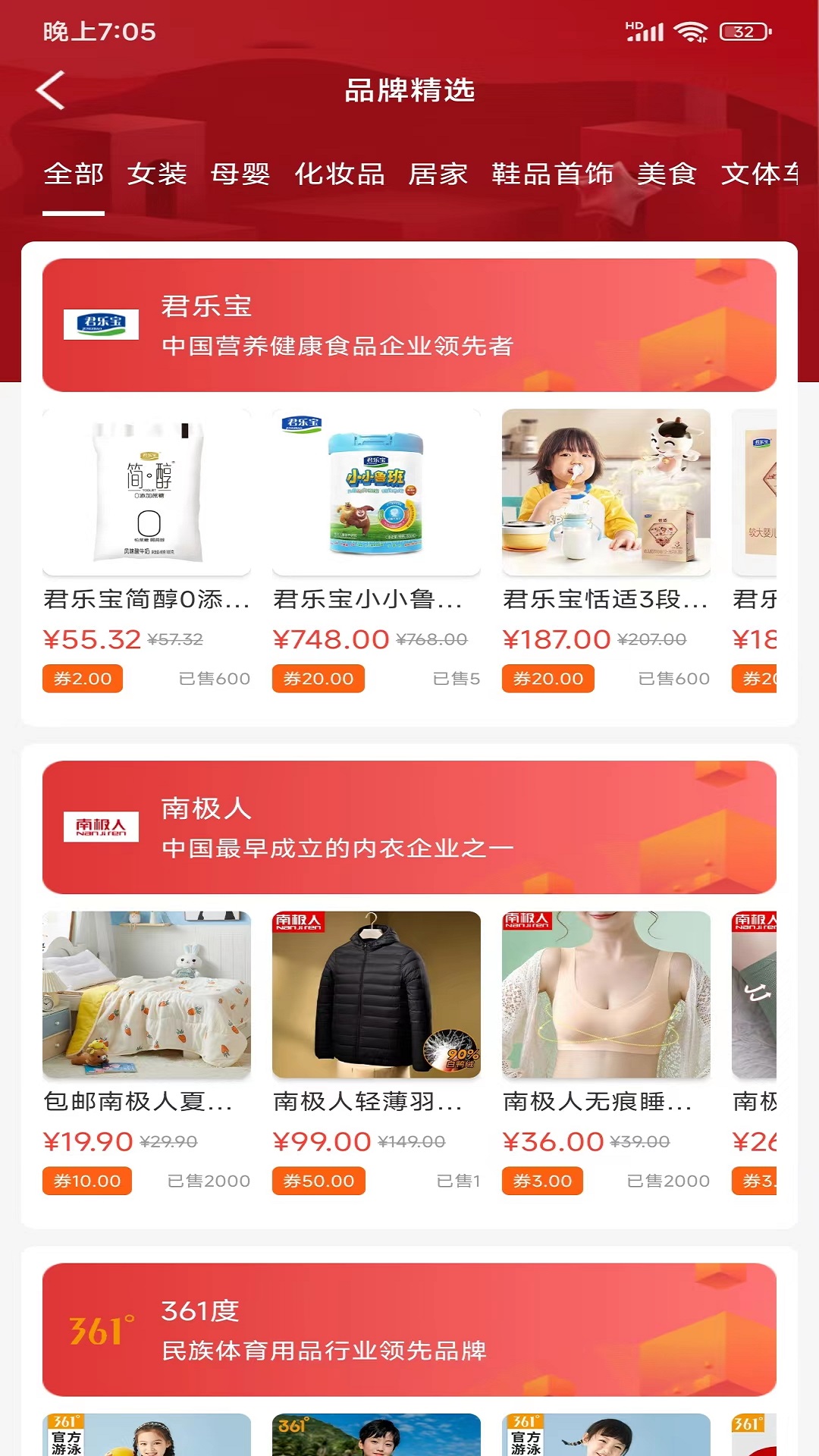The height and width of the screenshot is (1456, 819).
Task: Open the 南极人 brand banner
Action: pos(409,827)
